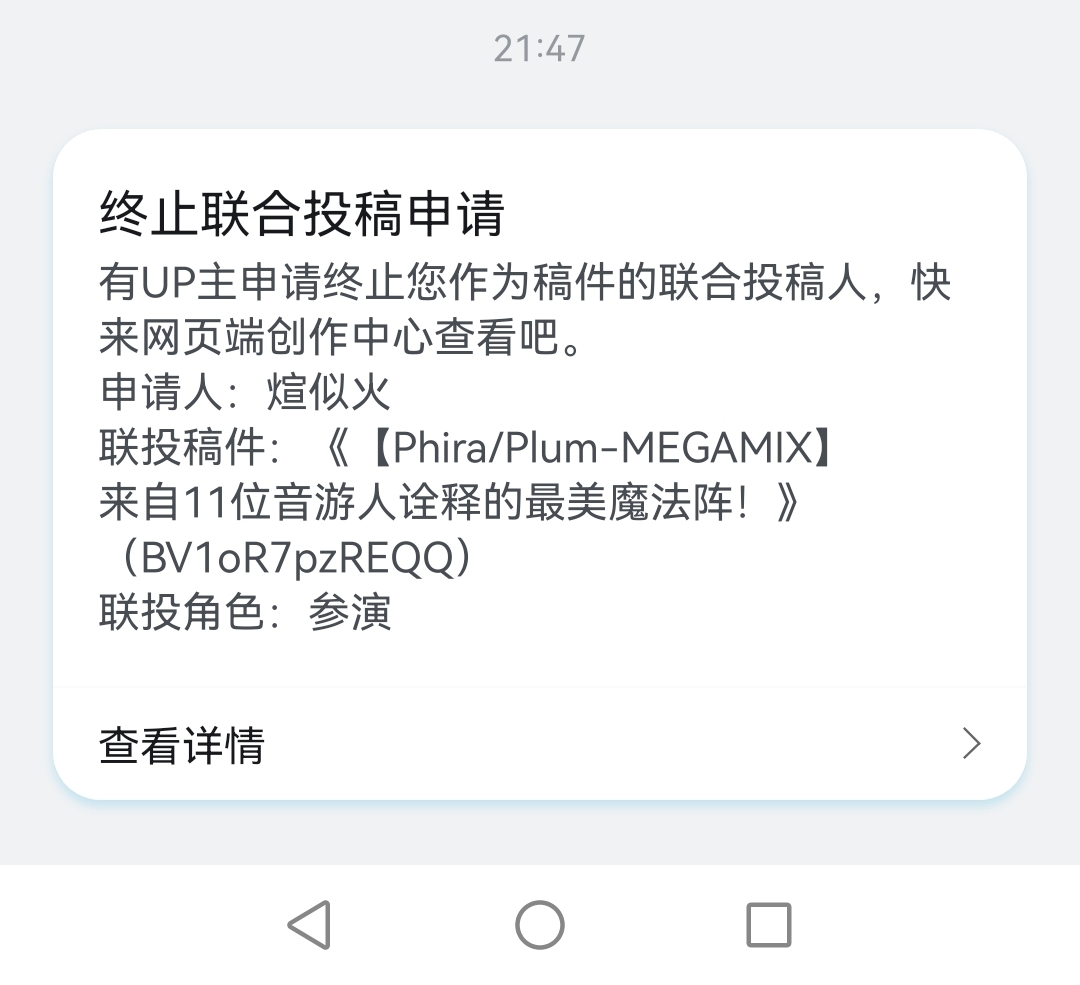Open 查看详情 for this notice
This screenshot has width=1080, height=985.
coord(540,745)
